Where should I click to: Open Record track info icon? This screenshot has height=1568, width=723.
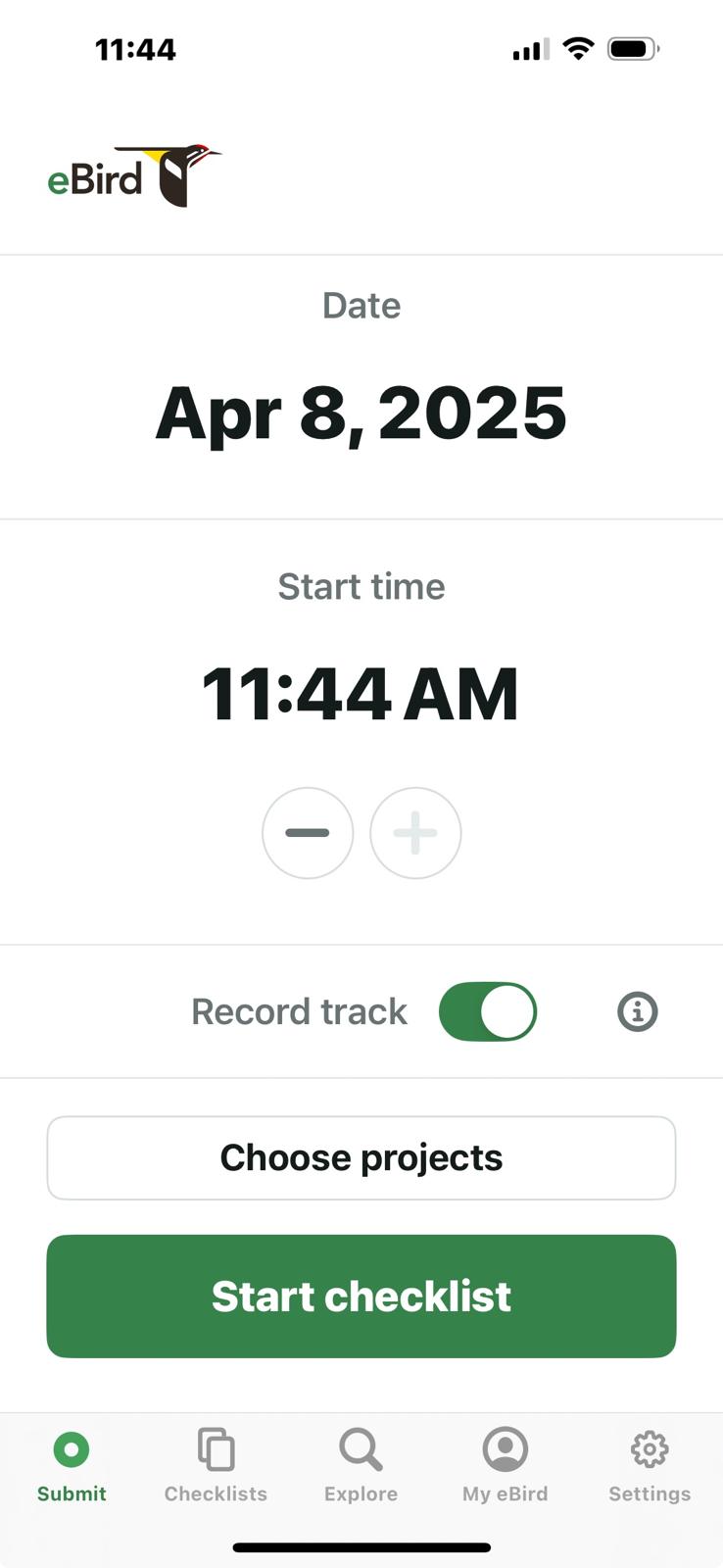tap(637, 1011)
